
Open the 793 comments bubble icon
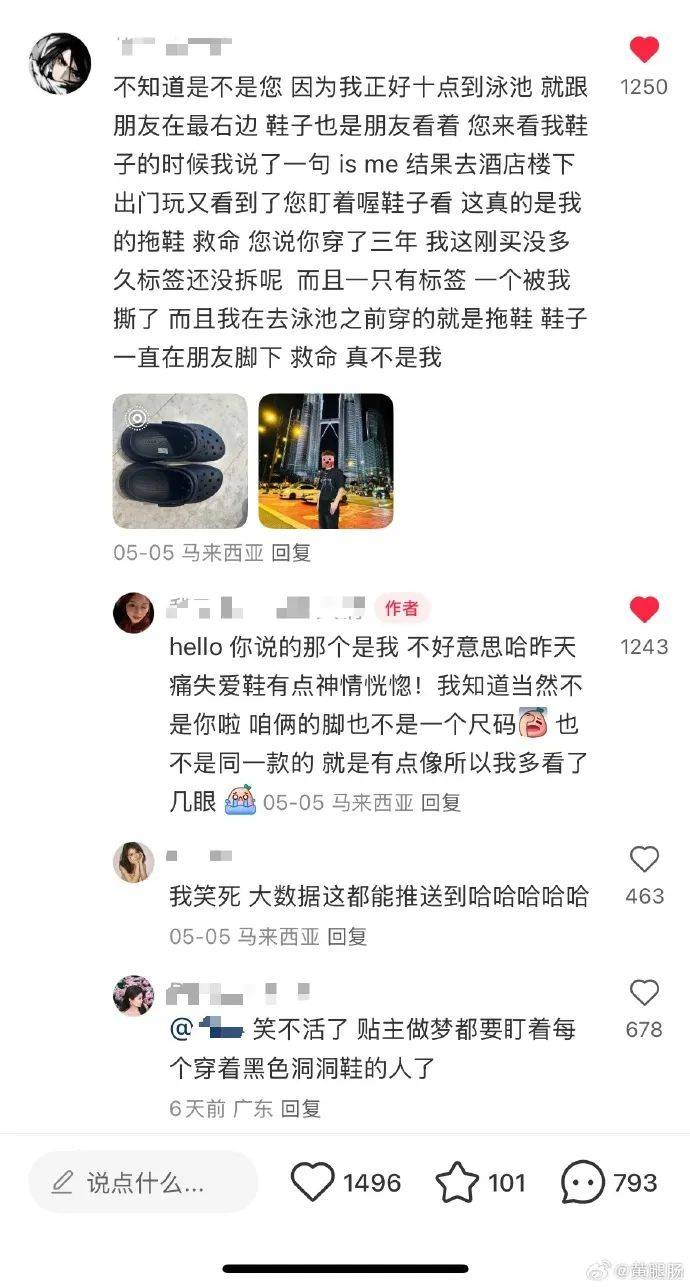pos(582,1183)
